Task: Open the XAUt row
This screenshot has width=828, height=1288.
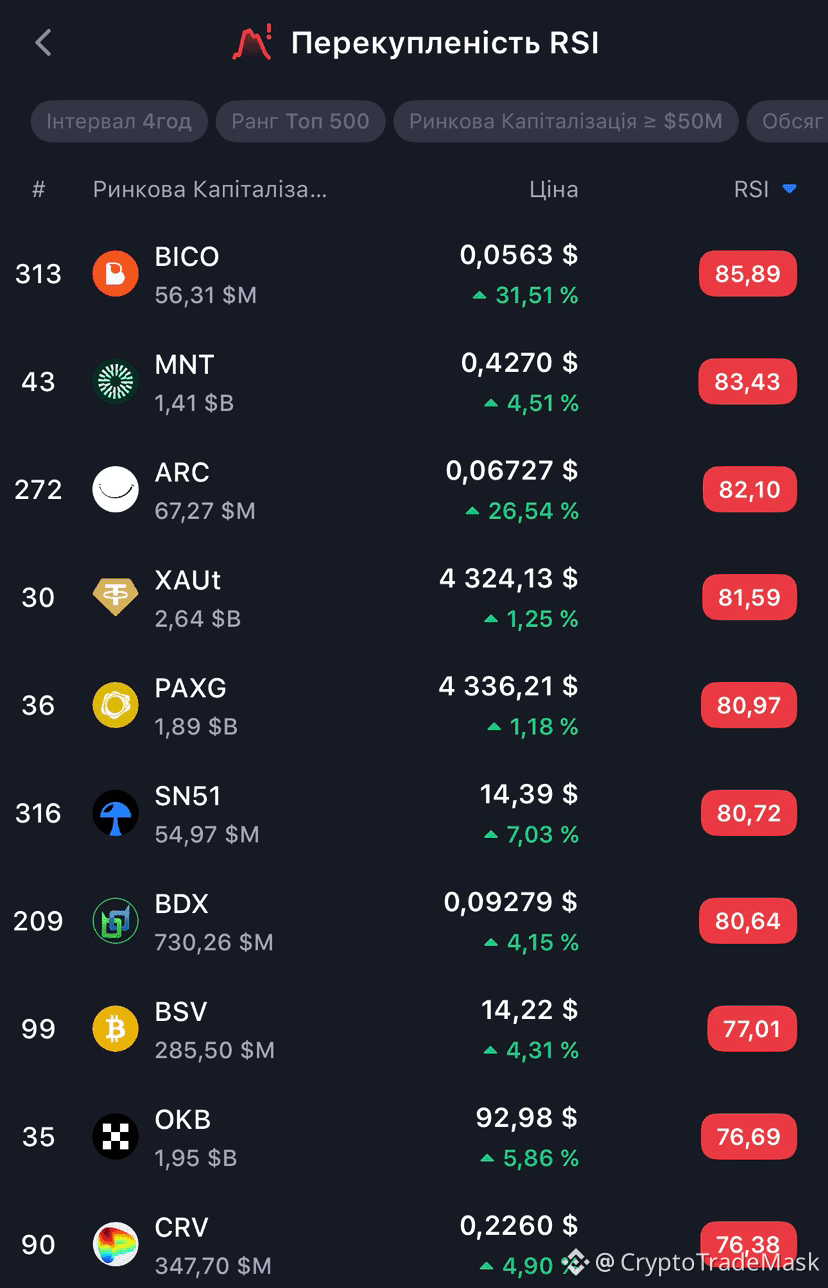Action: pos(414,598)
